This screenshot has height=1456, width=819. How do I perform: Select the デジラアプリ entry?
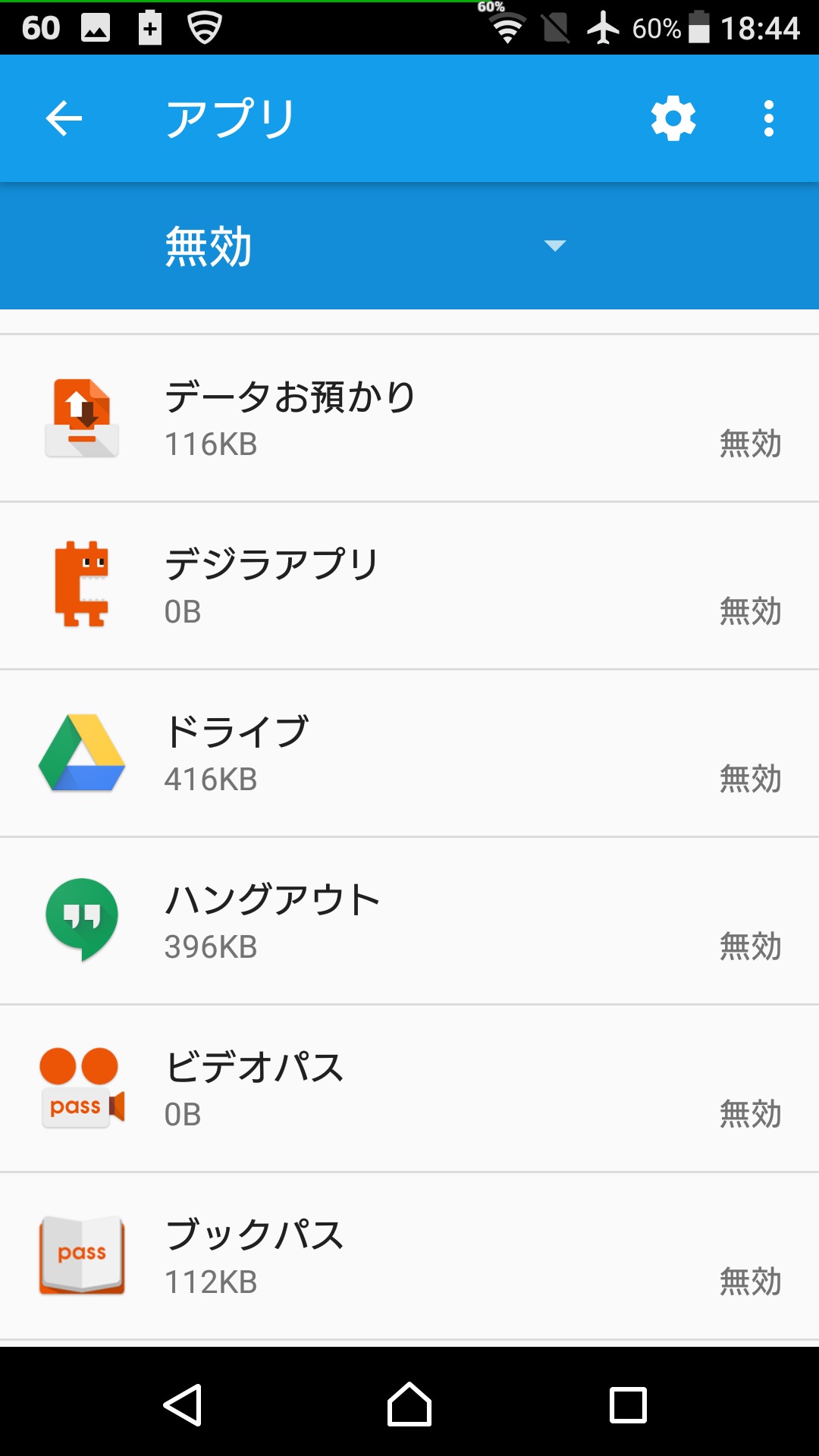(409, 585)
